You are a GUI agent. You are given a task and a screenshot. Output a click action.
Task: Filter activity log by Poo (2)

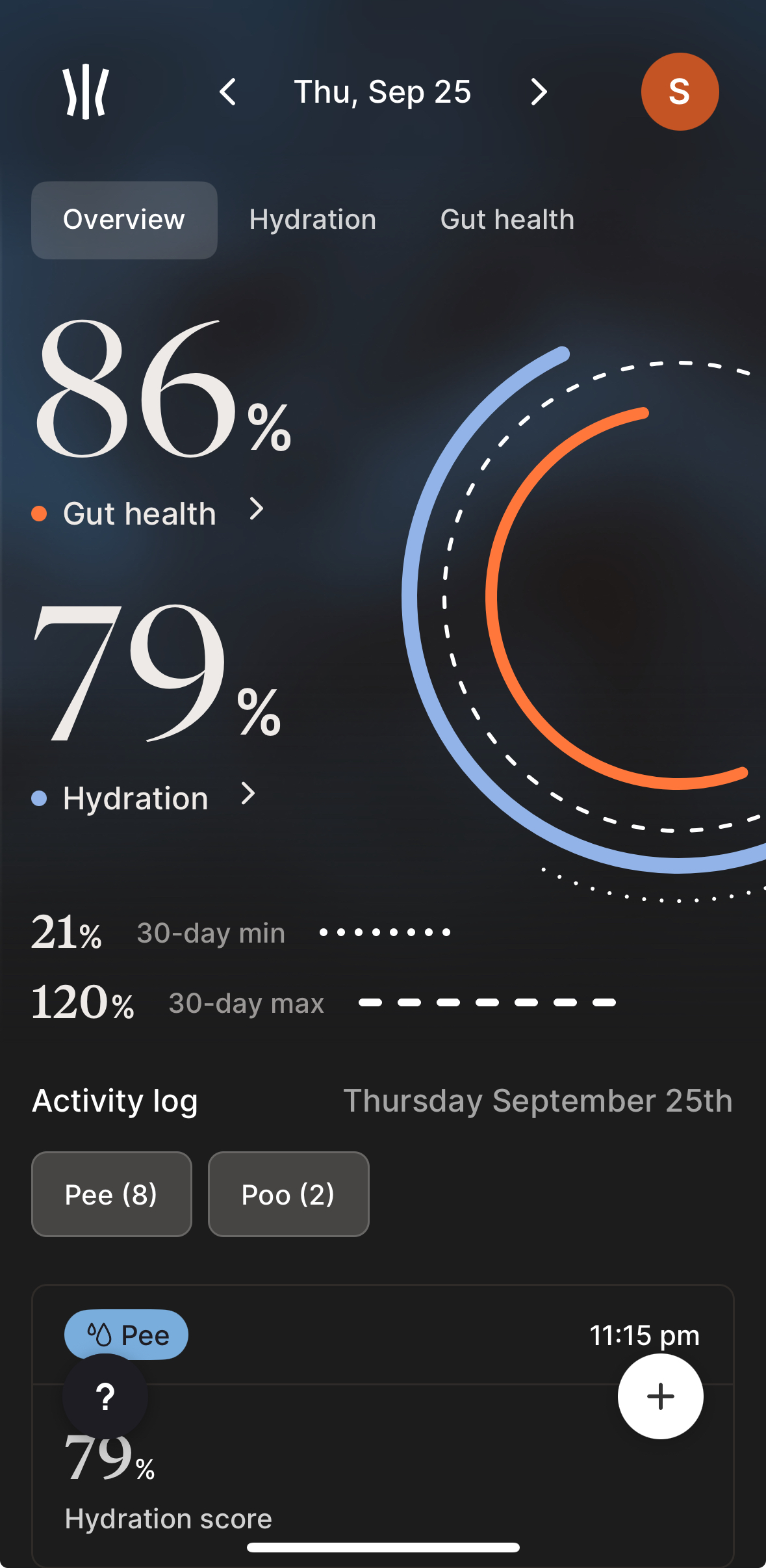[x=288, y=1194]
